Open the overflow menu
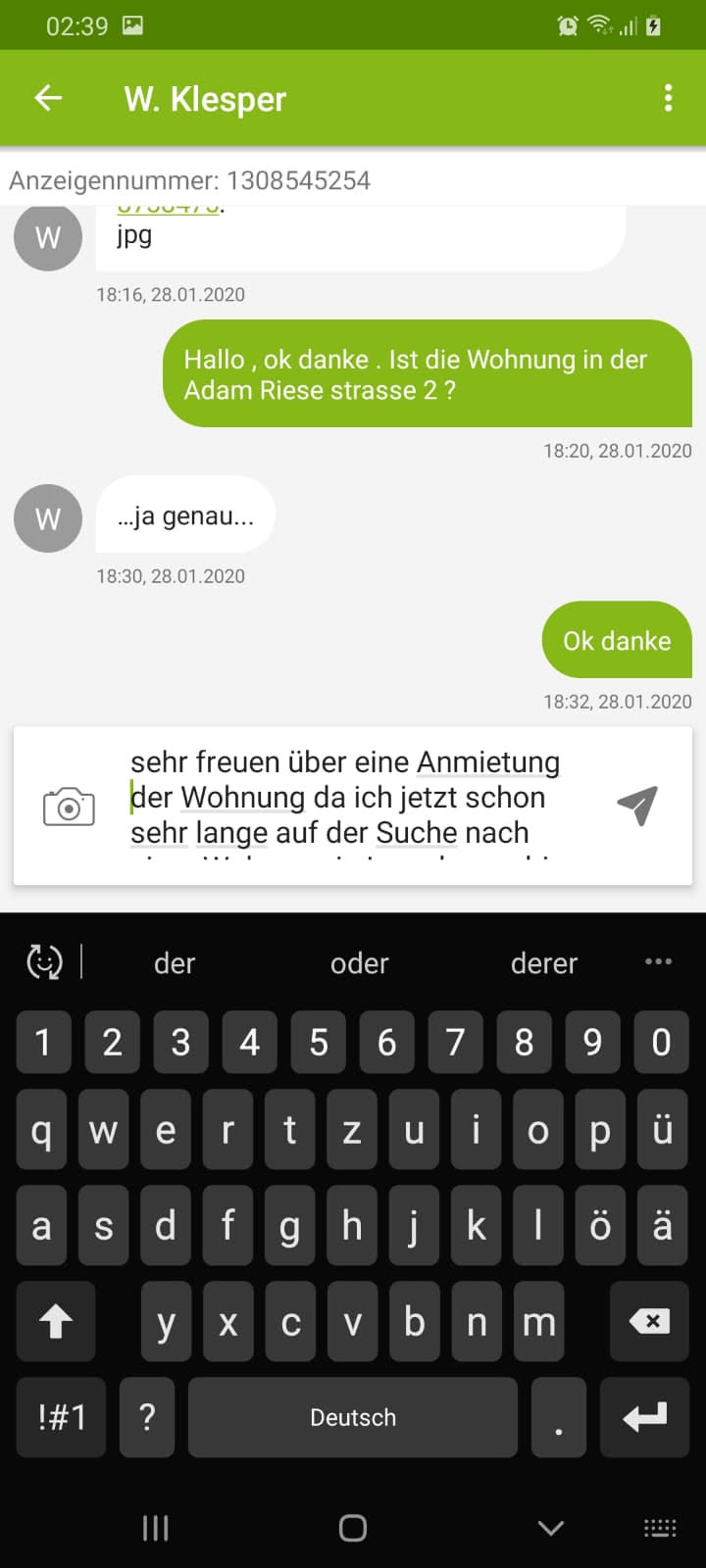706x1568 pixels. pos(668,98)
